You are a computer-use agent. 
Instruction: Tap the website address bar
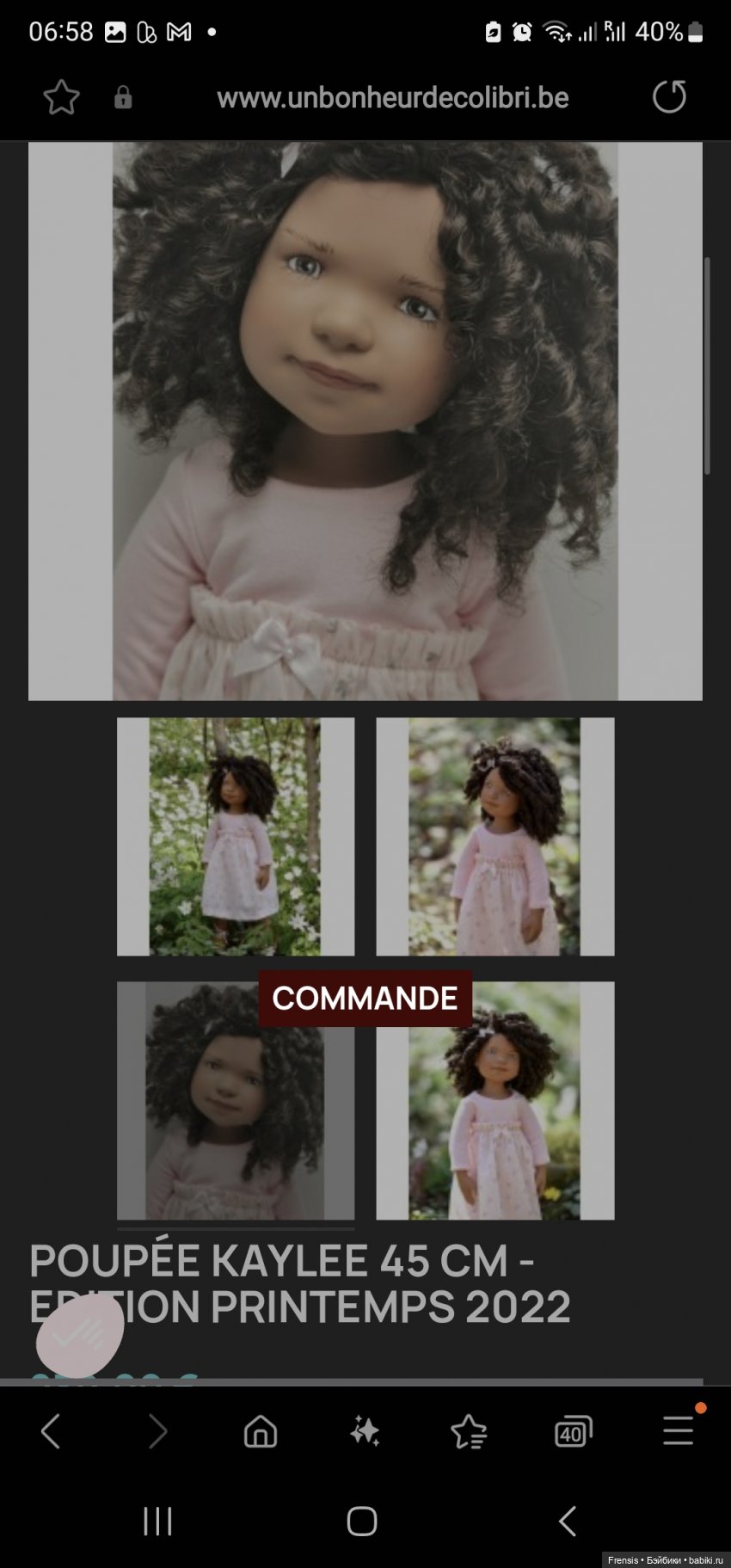(392, 98)
